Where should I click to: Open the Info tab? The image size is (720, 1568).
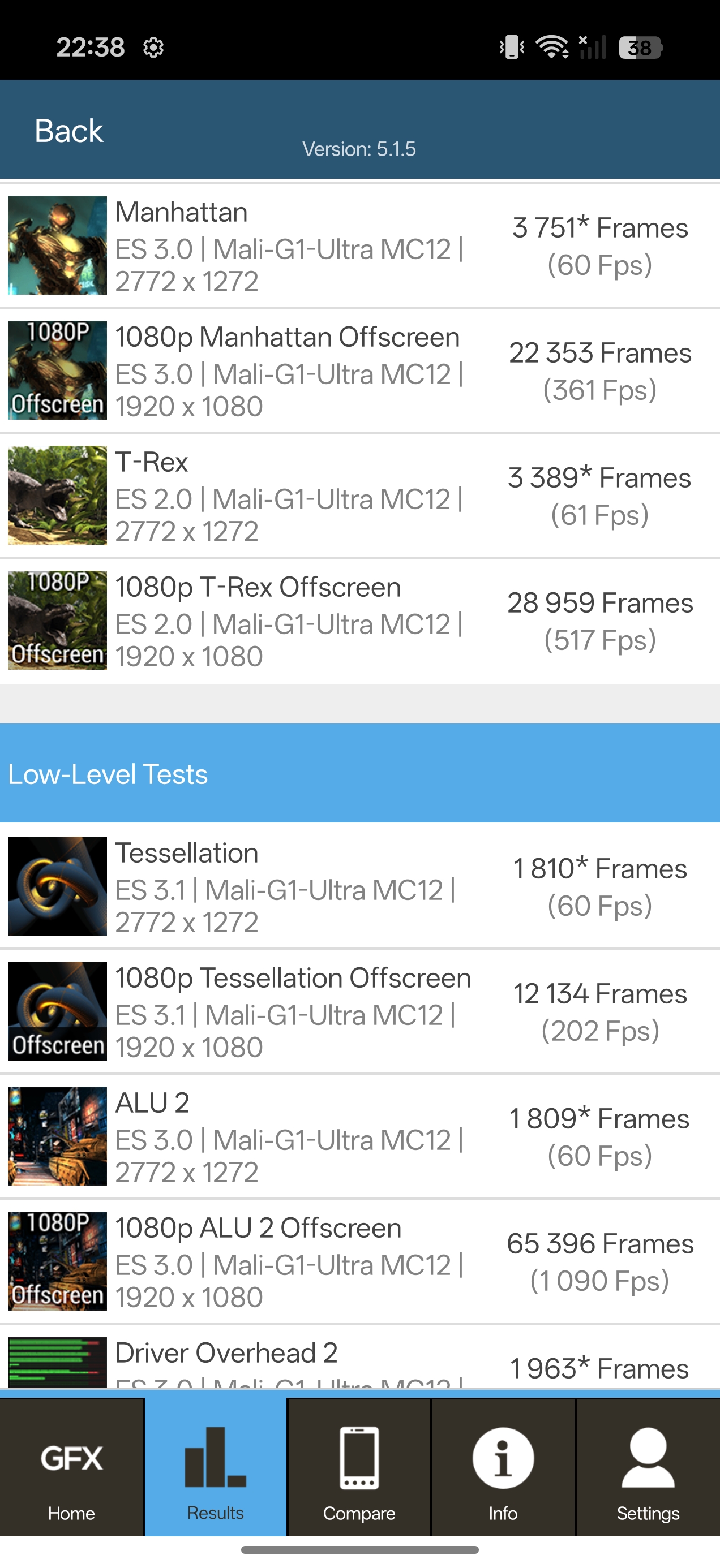click(x=503, y=1467)
